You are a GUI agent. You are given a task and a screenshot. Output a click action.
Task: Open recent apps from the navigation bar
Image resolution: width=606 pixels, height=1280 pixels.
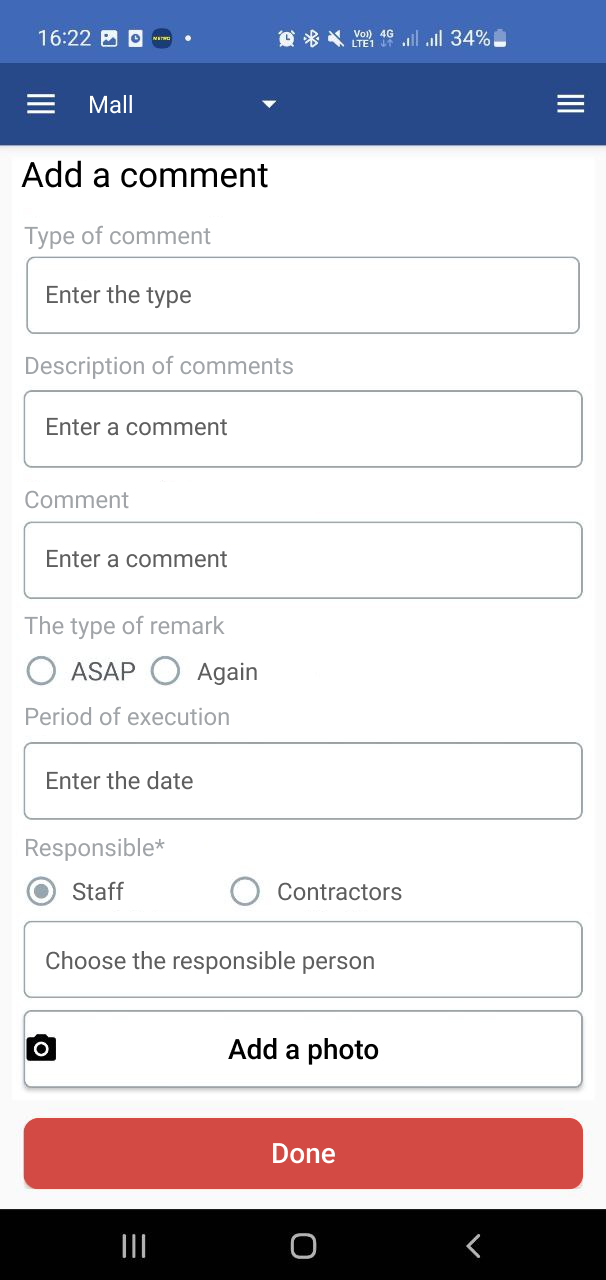click(x=134, y=1245)
